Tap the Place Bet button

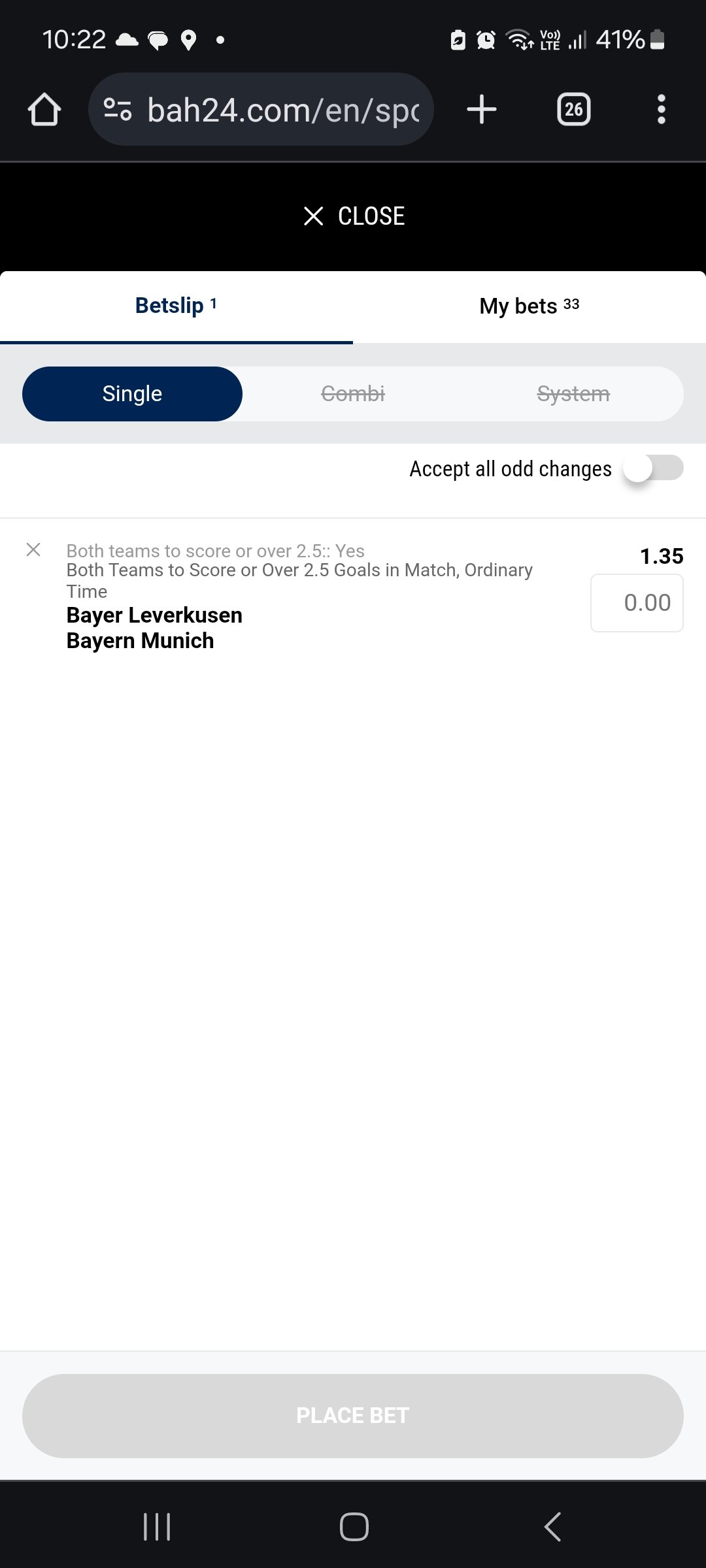353,1415
